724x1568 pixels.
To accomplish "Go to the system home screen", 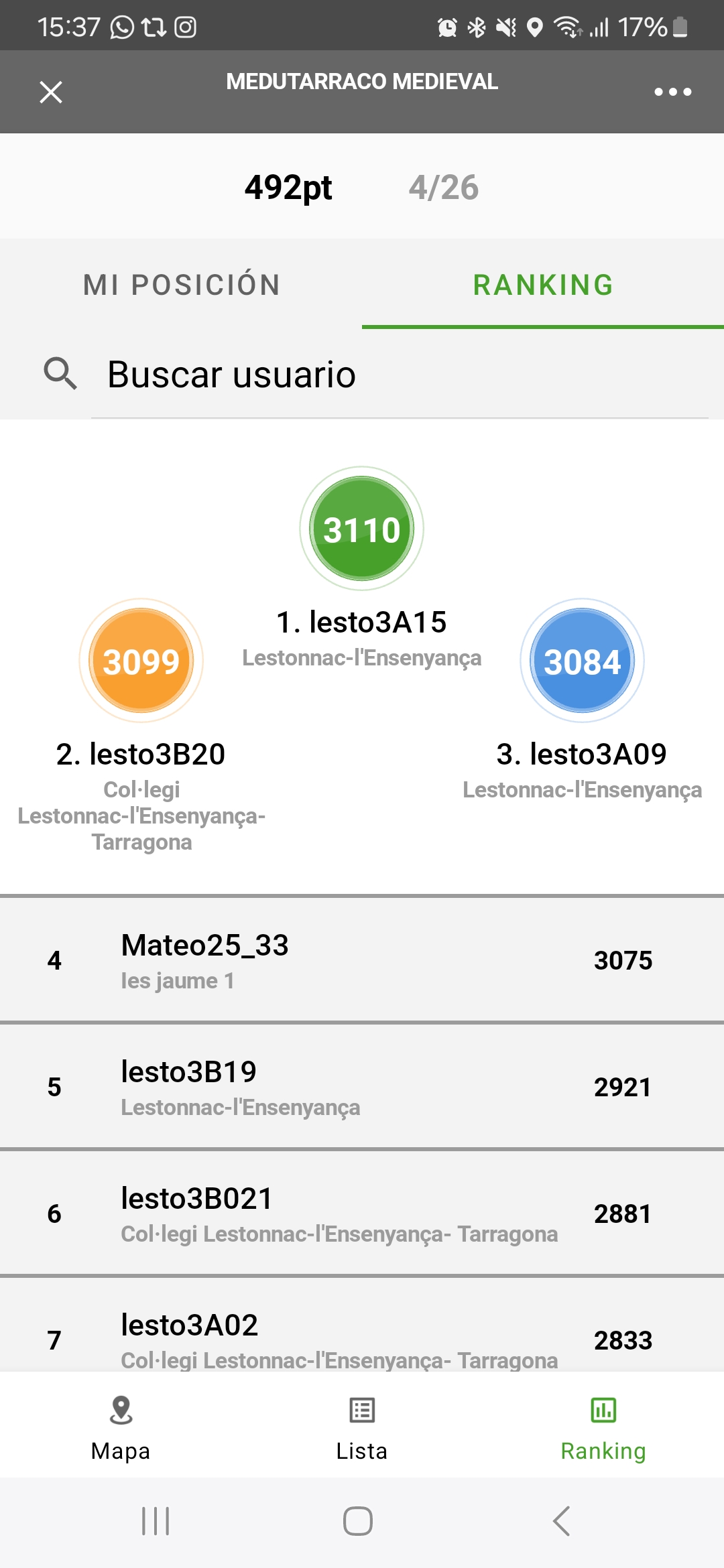I will pos(358,1520).
